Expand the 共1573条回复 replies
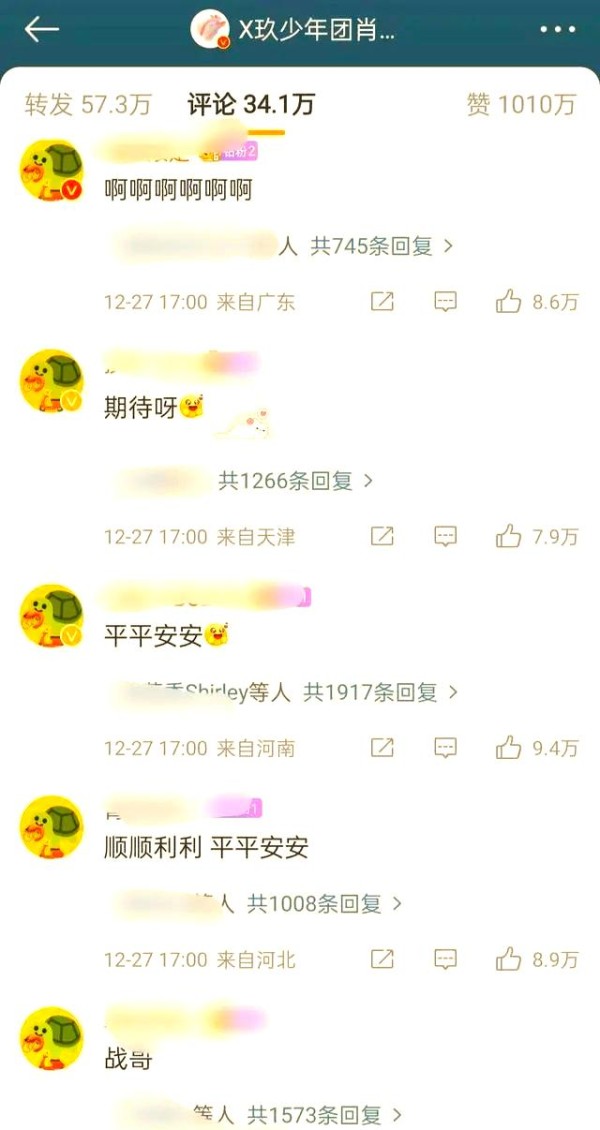This screenshot has width=600, height=1130. (324, 1116)
